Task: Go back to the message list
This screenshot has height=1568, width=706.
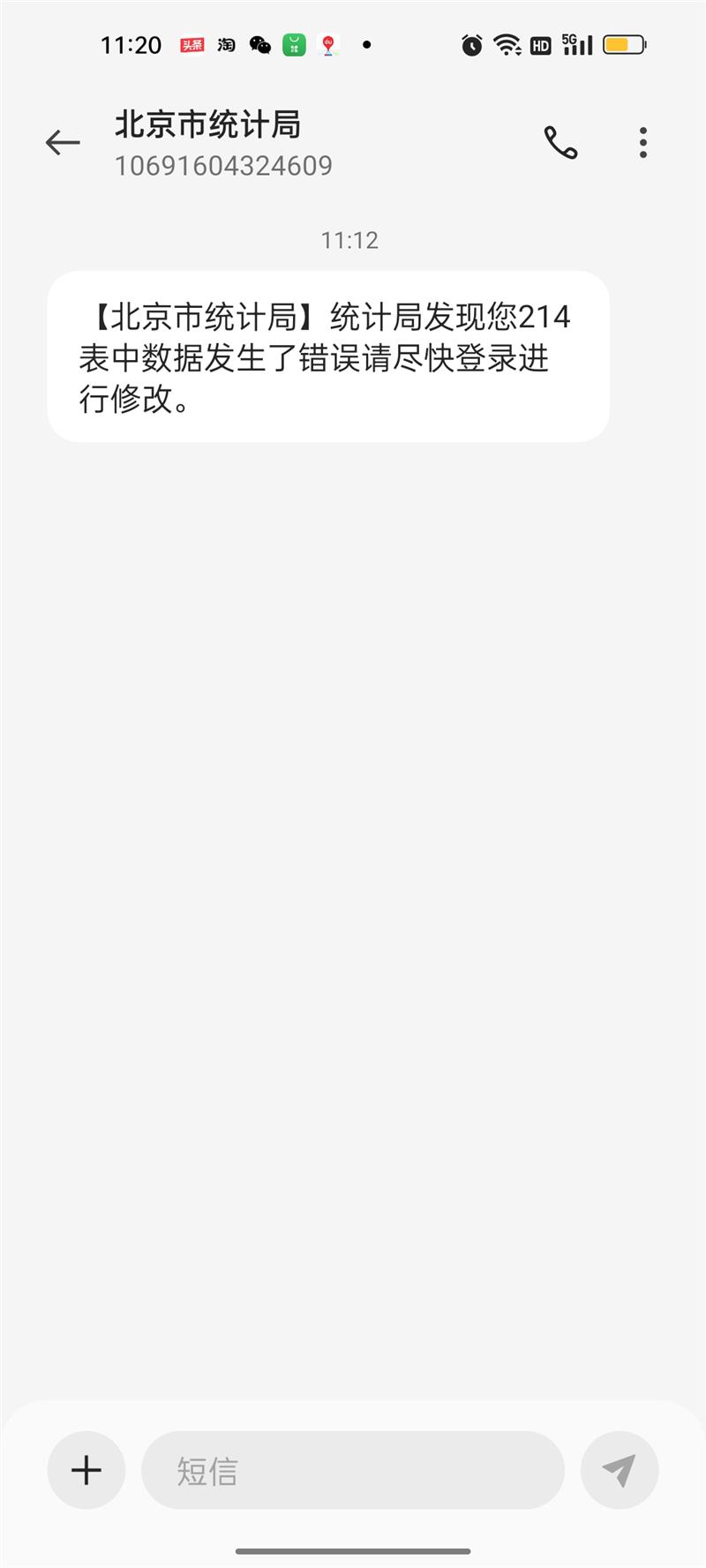Action: [63, 142]
